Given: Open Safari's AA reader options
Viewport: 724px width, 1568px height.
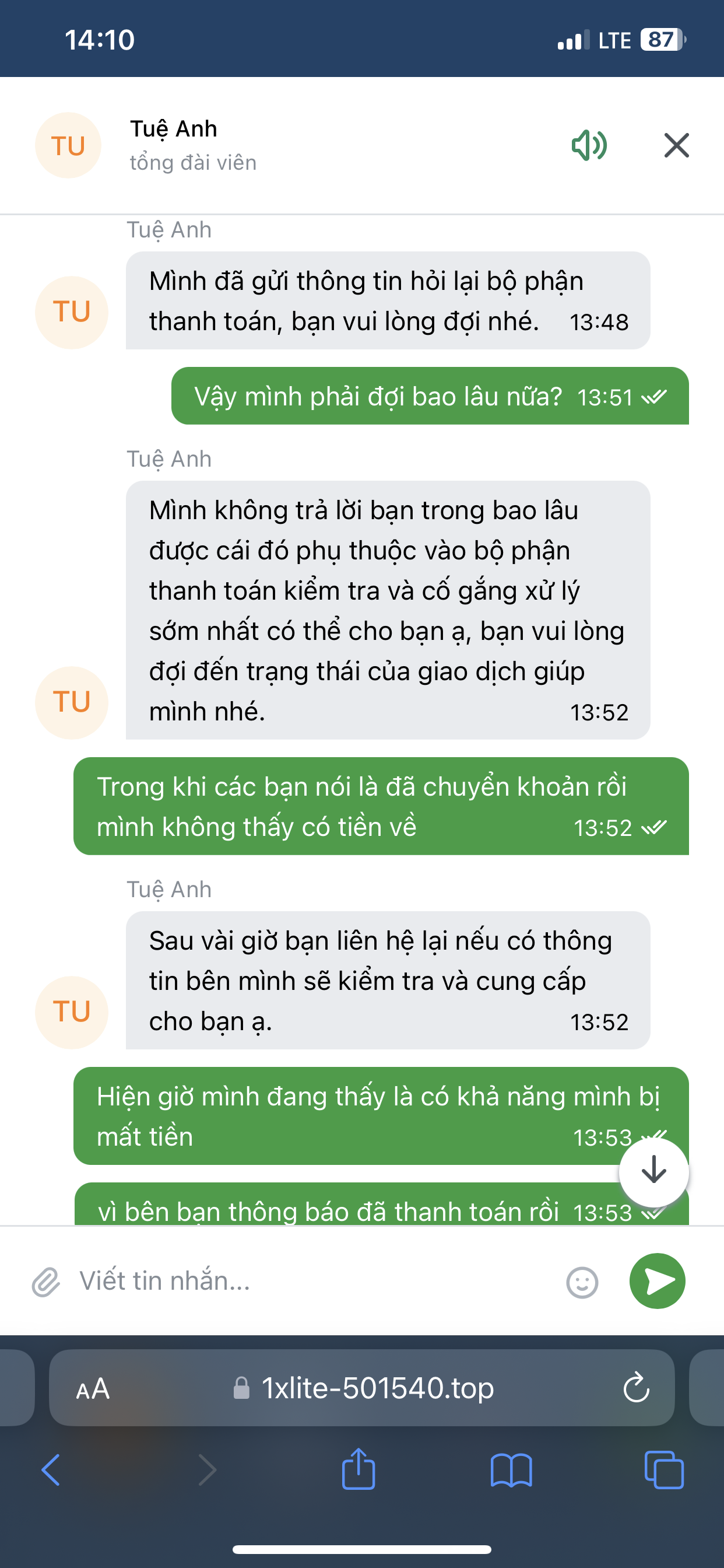Looking at the screenshot, I should [93, 1389].
